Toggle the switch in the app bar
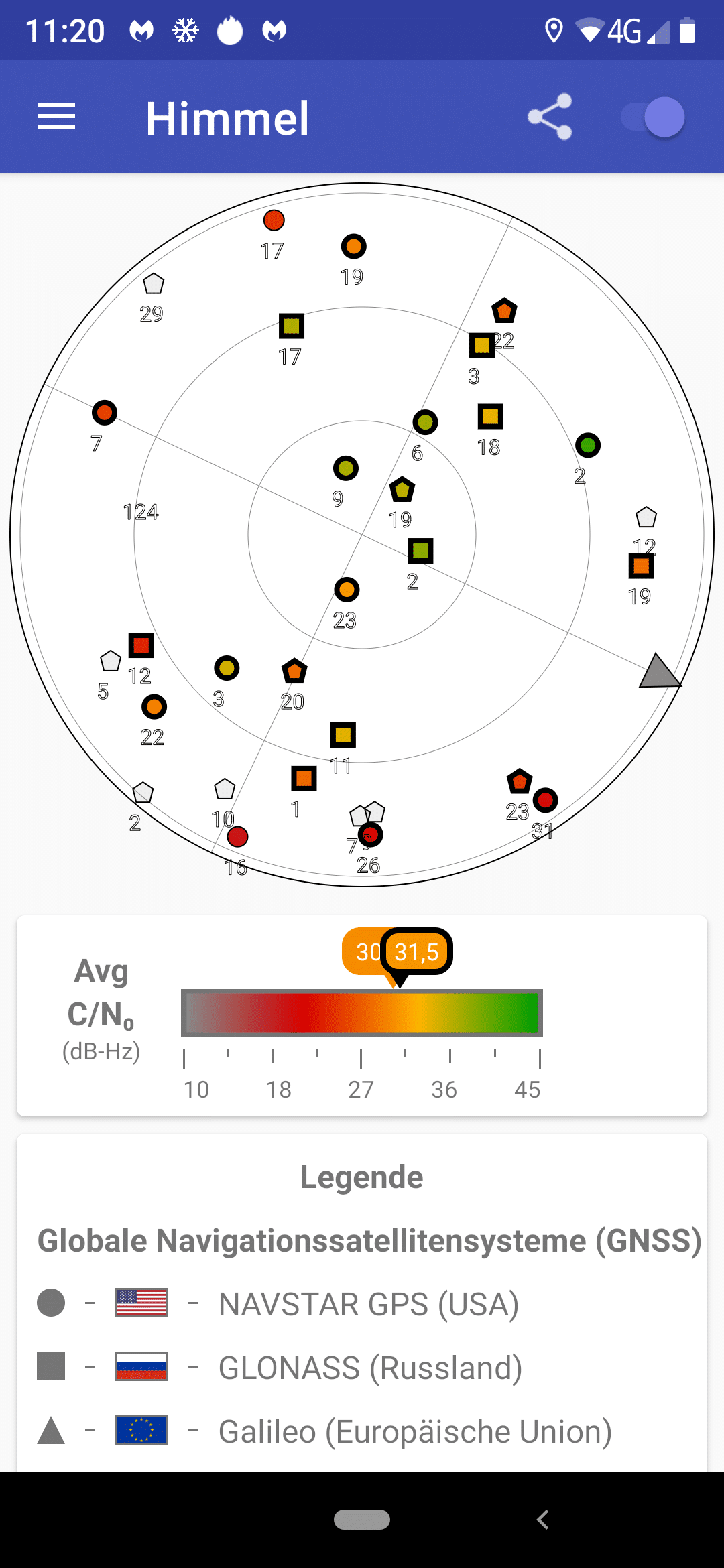The width and height of the screenshot is (724, 1568). 652,117
